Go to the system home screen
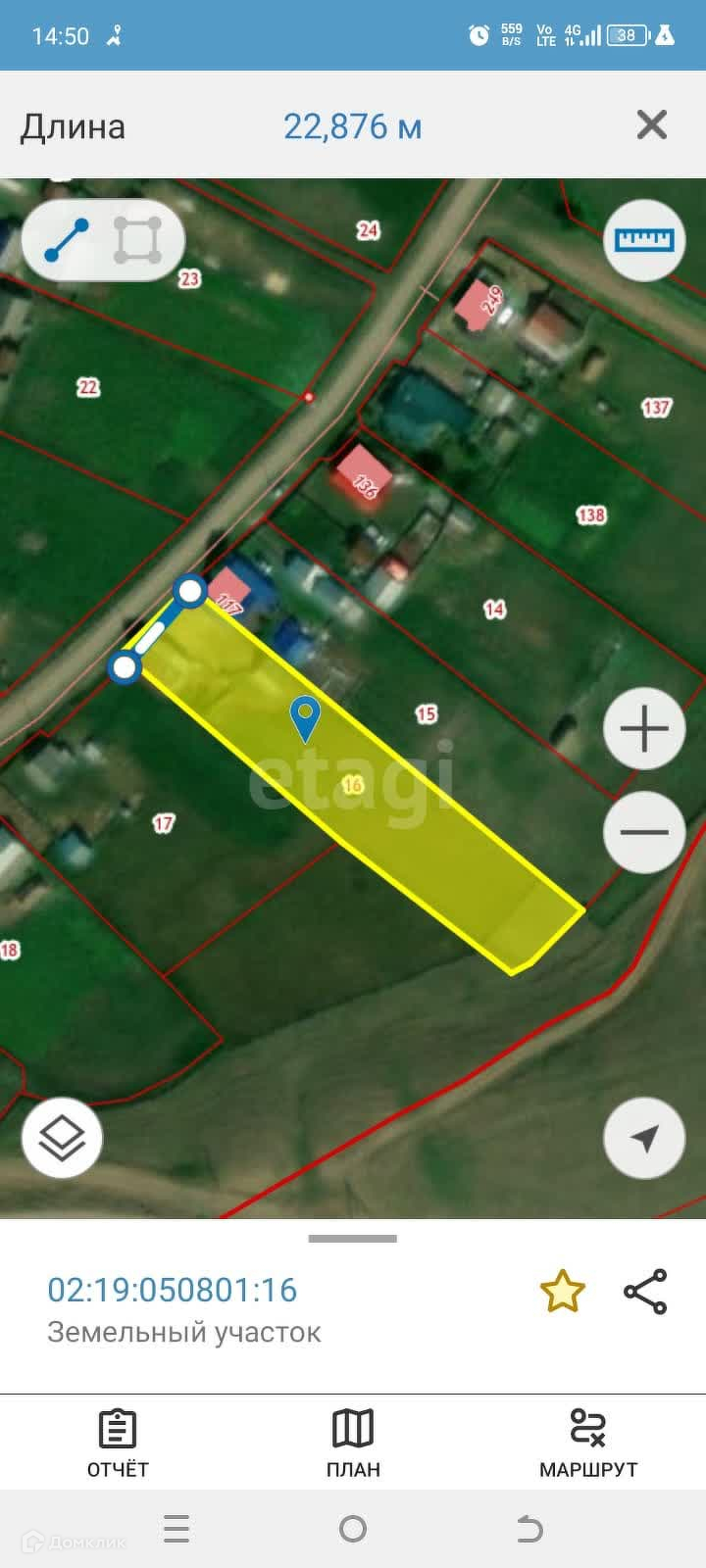Image resolution: width=706 pixels, height=1568 pixels. (x=353, y=1529)
